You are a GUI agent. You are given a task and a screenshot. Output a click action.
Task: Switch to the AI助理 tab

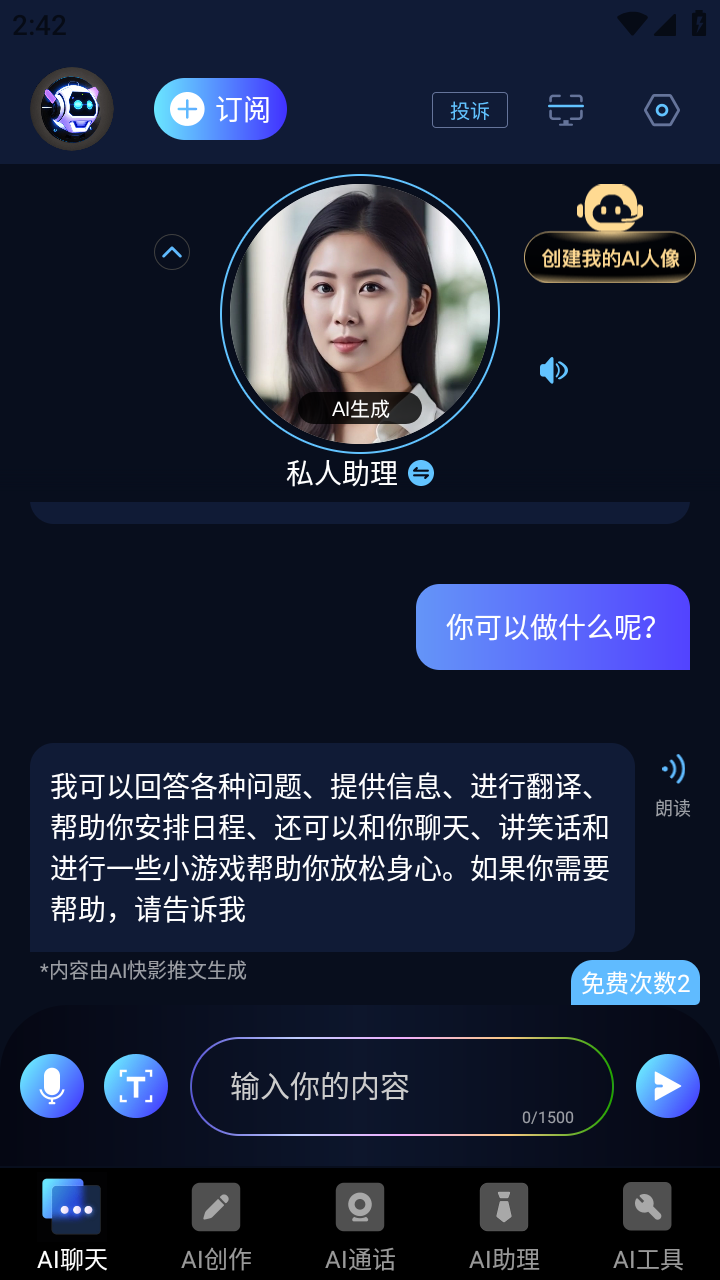coord(504,1225)
